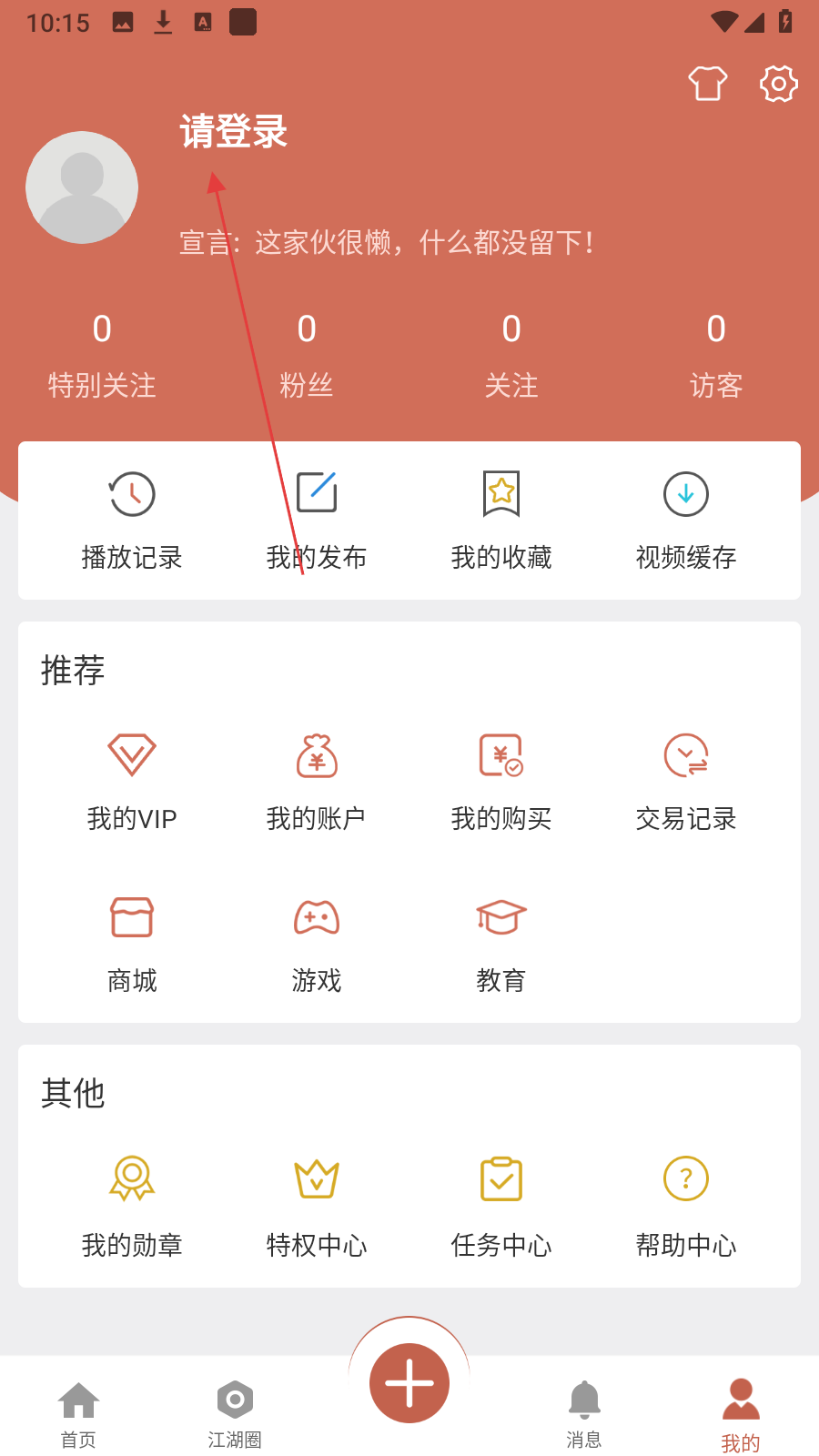Open 我的勋章 medals
This screenshot has height=1456, width=819.
132,1206
